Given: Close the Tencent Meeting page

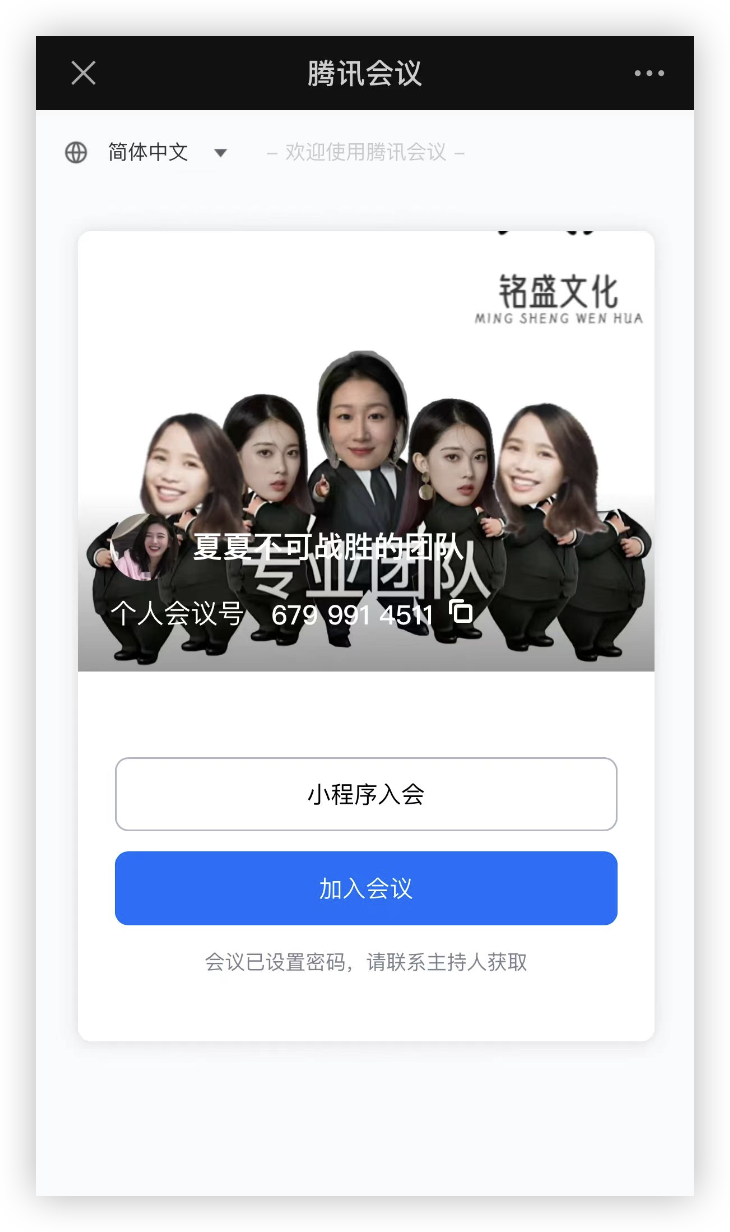Looking at the screenshot, I should tap(84, 73).
